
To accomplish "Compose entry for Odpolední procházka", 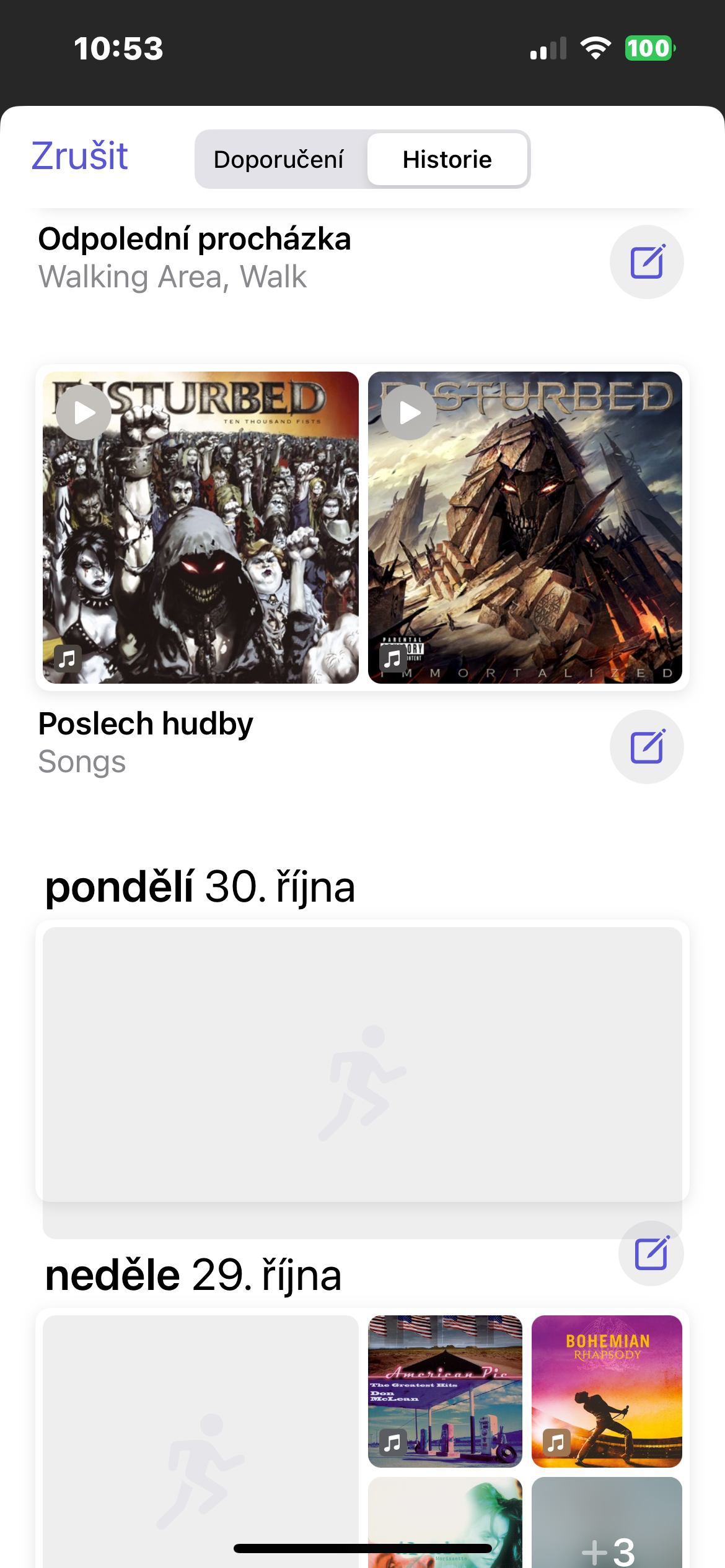I will click(646, 262).
